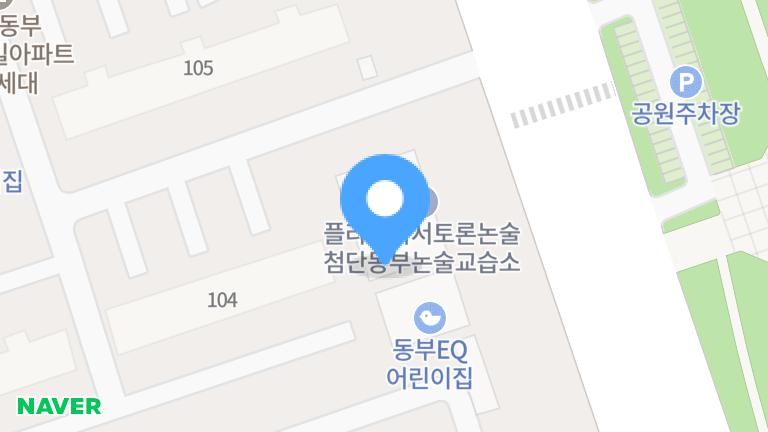768x432 pixels.
Task: Select the 공원주차장 parking marker
Action: (x=686, y=82)
